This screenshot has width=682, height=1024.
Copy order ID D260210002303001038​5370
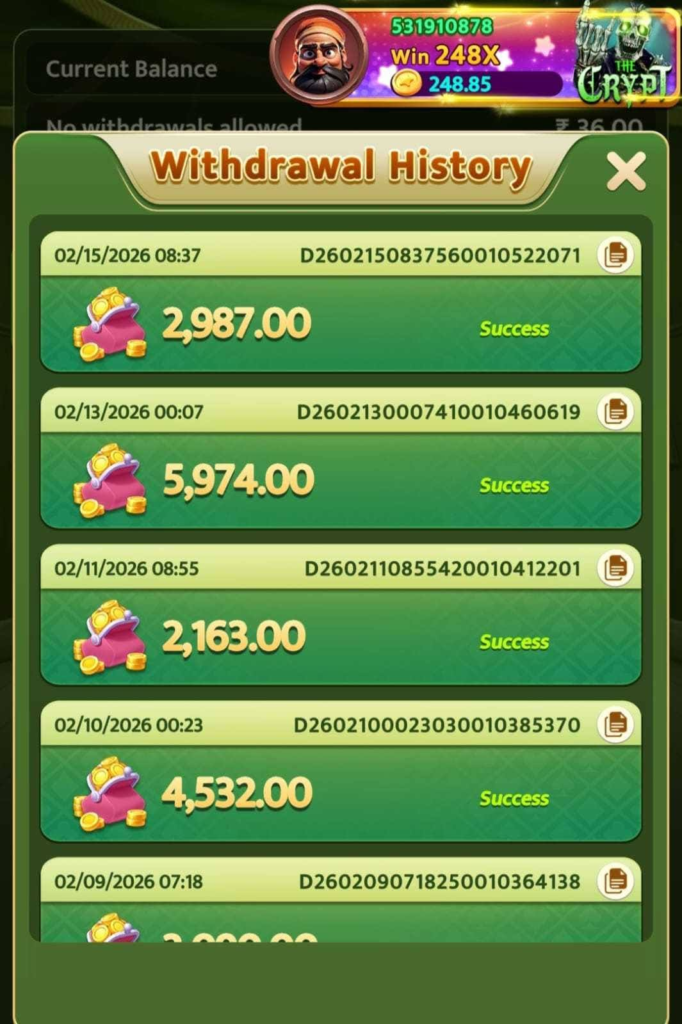click(x=615, y=725)
